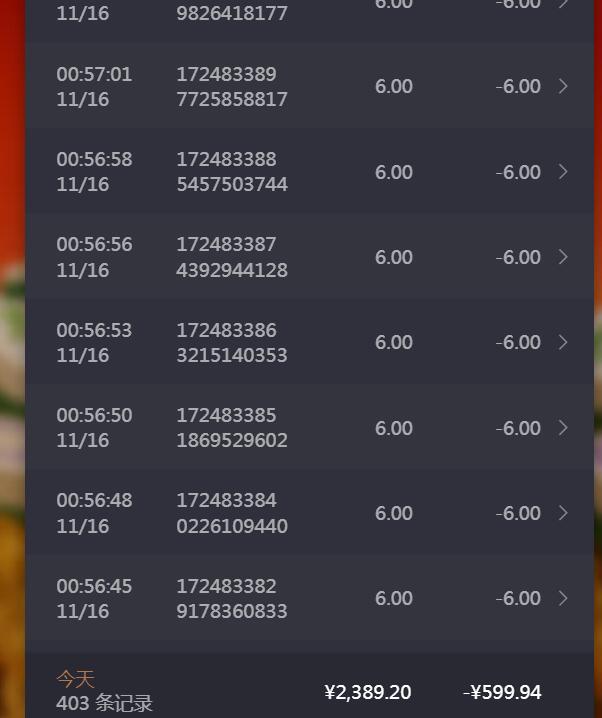Open the 00:57:01 transaction record

[308, 87]
